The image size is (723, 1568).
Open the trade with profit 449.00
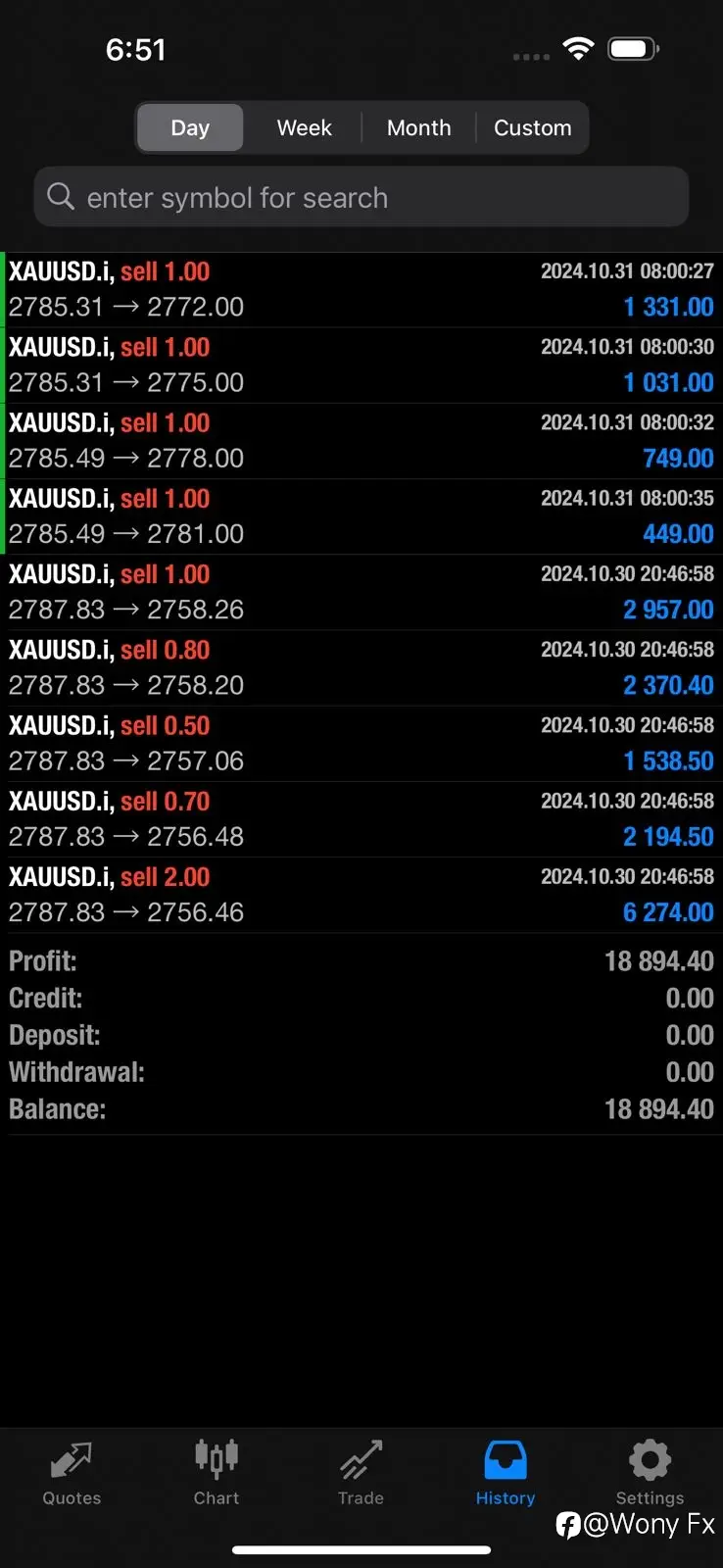361,516
